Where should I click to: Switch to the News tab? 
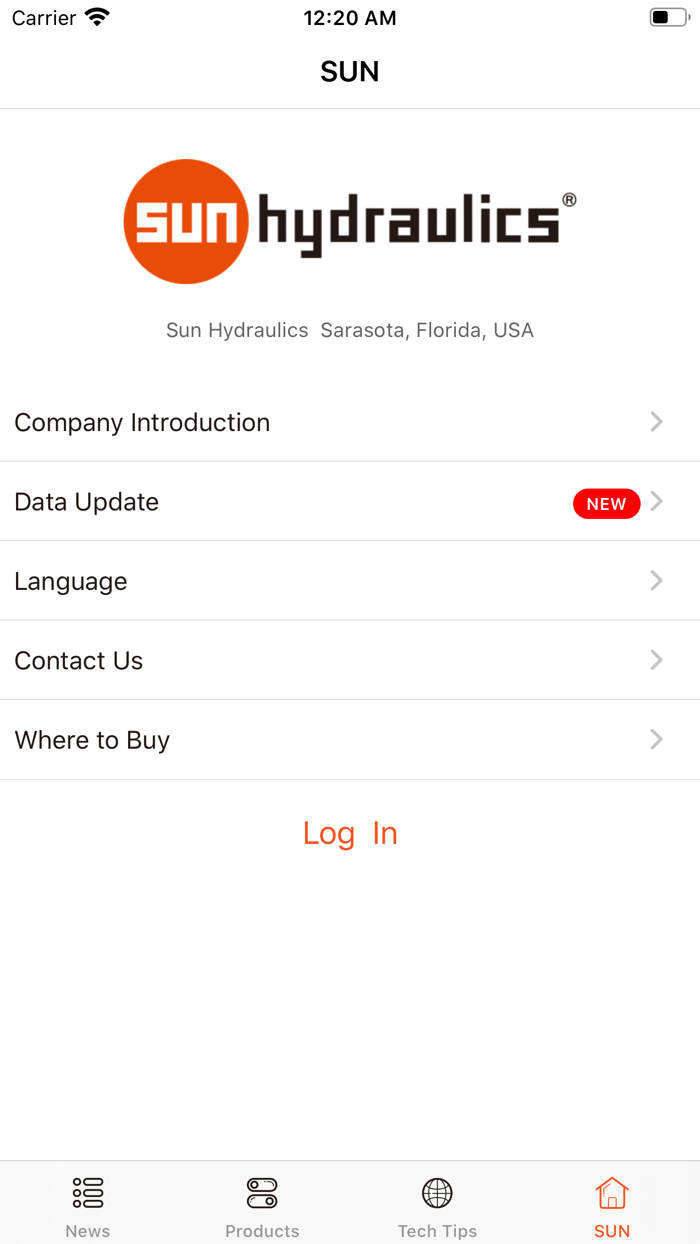88,1205
